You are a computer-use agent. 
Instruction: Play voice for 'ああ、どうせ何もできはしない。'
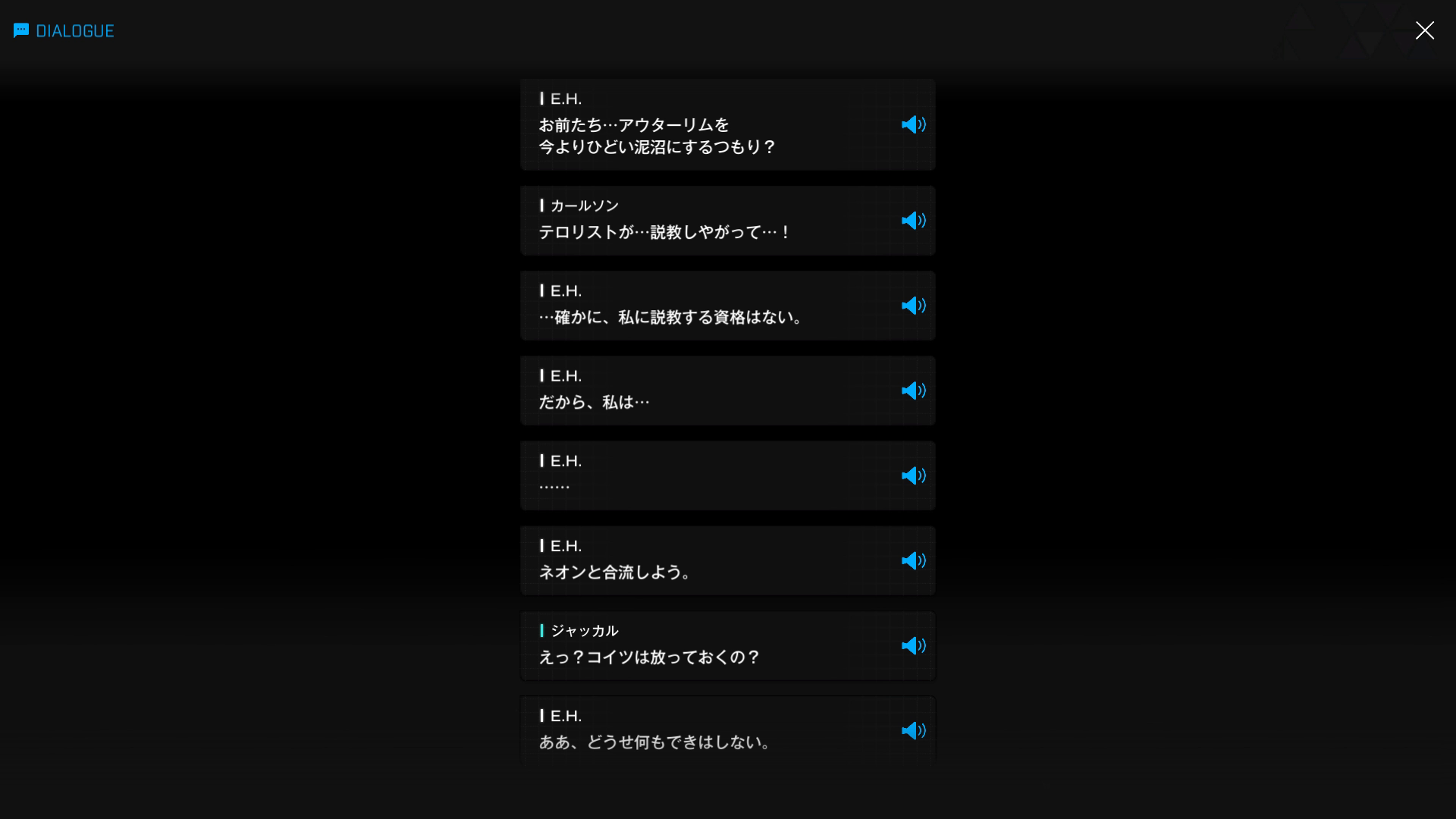(913, 730)
